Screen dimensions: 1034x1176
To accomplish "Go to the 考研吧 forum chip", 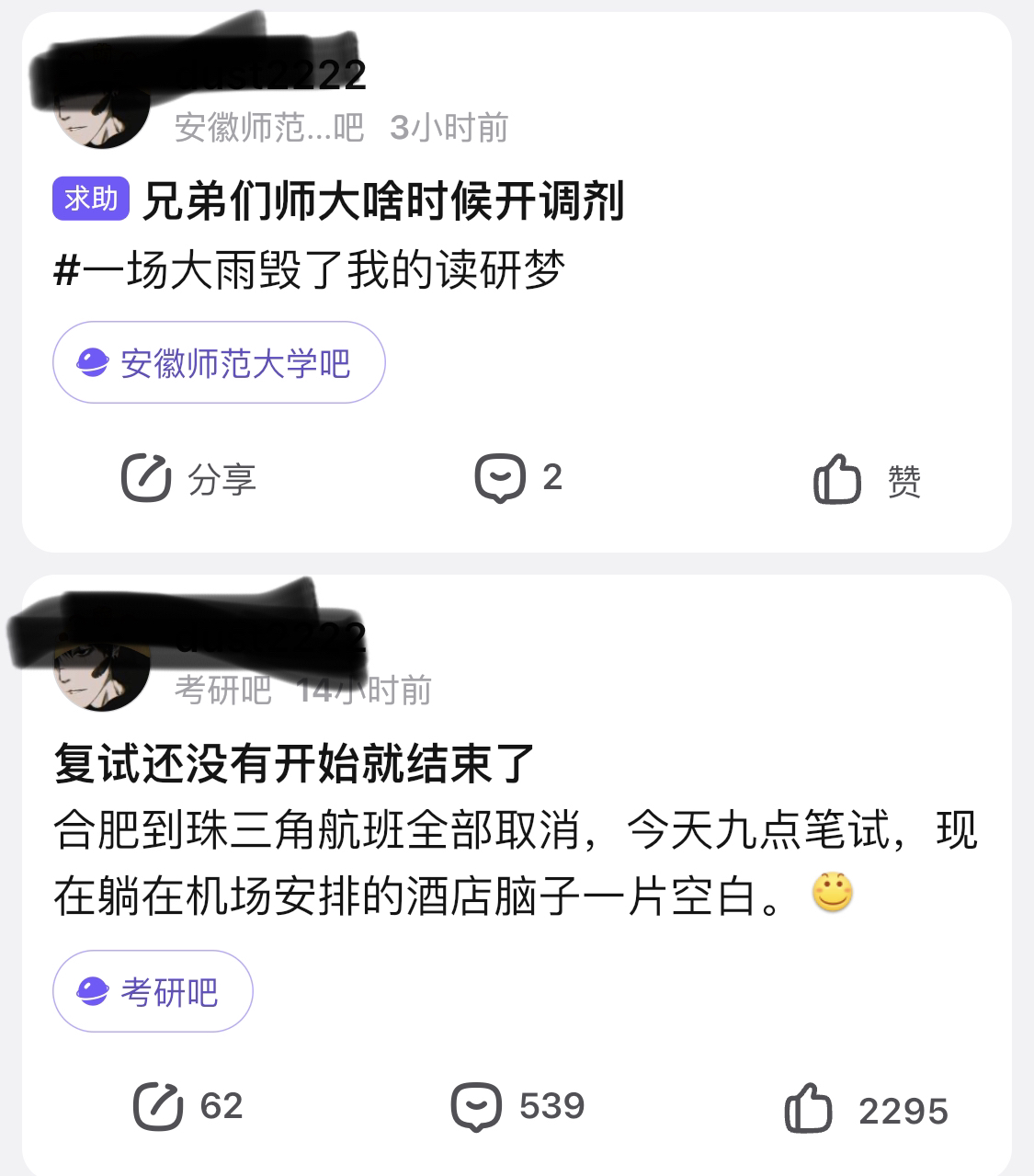I will tap(153, 992).
